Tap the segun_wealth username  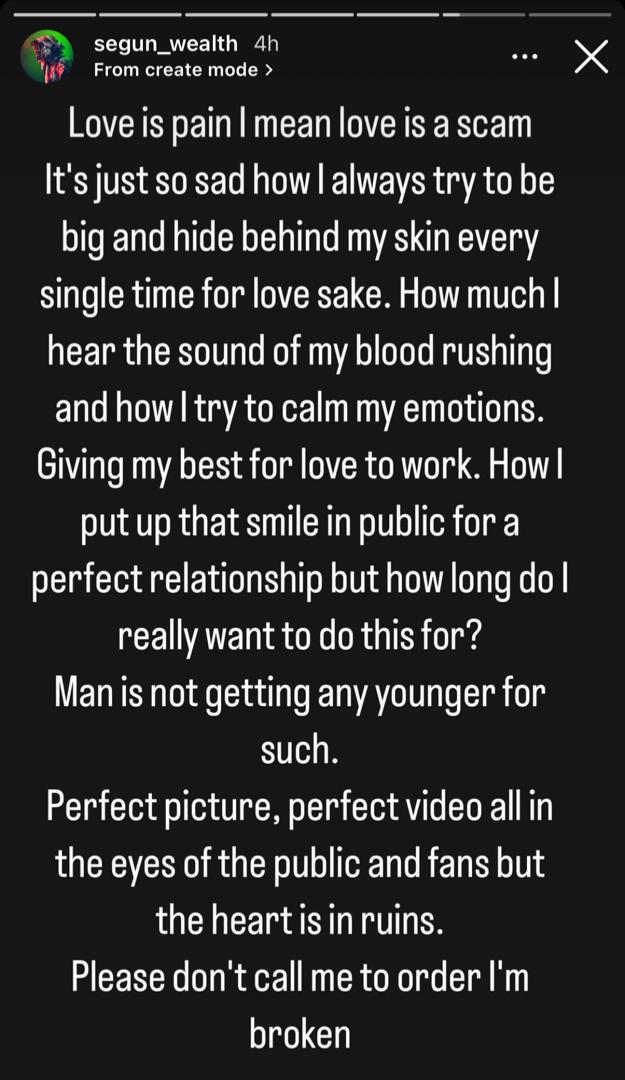point(164,44)
